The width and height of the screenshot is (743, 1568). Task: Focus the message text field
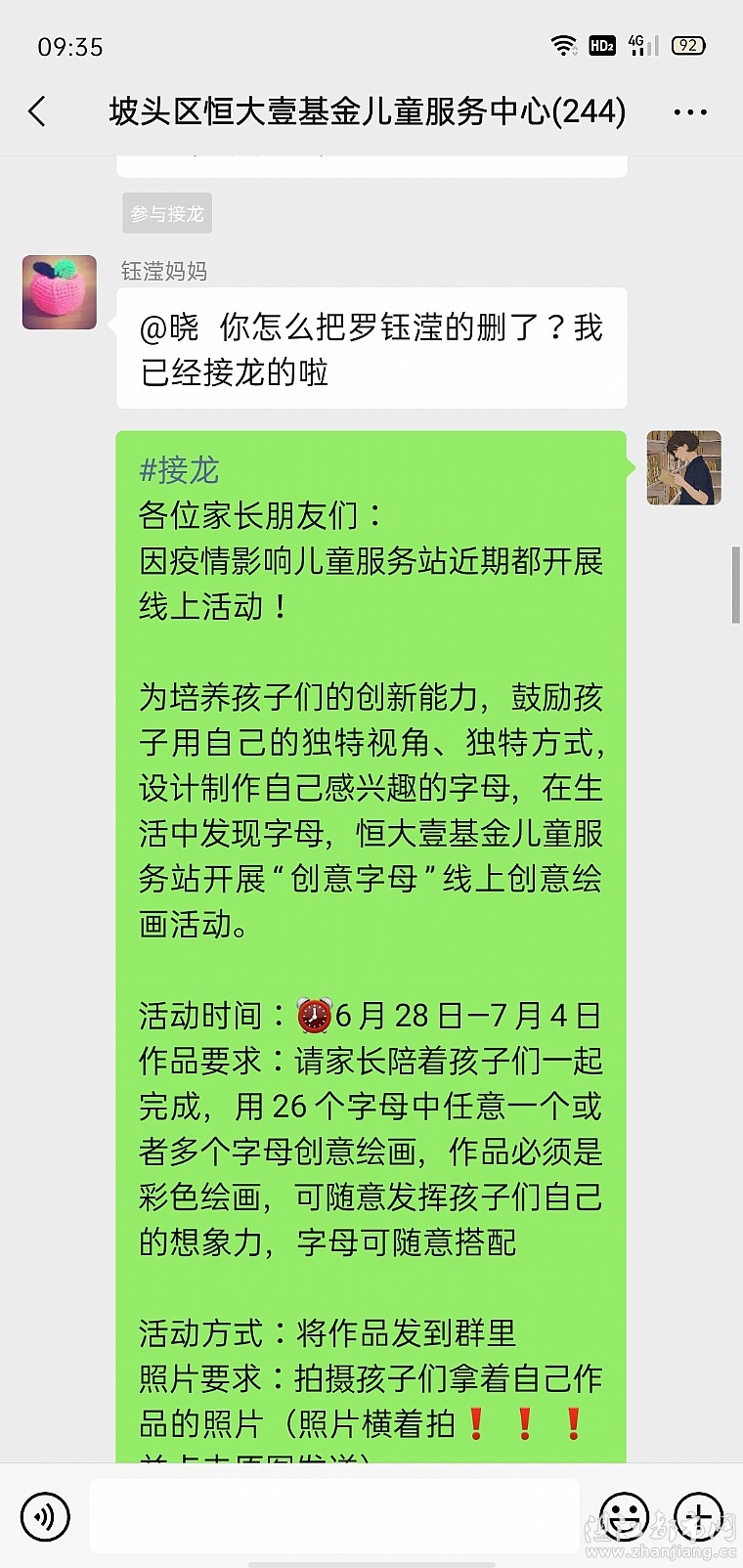(x=334, y=1516)
